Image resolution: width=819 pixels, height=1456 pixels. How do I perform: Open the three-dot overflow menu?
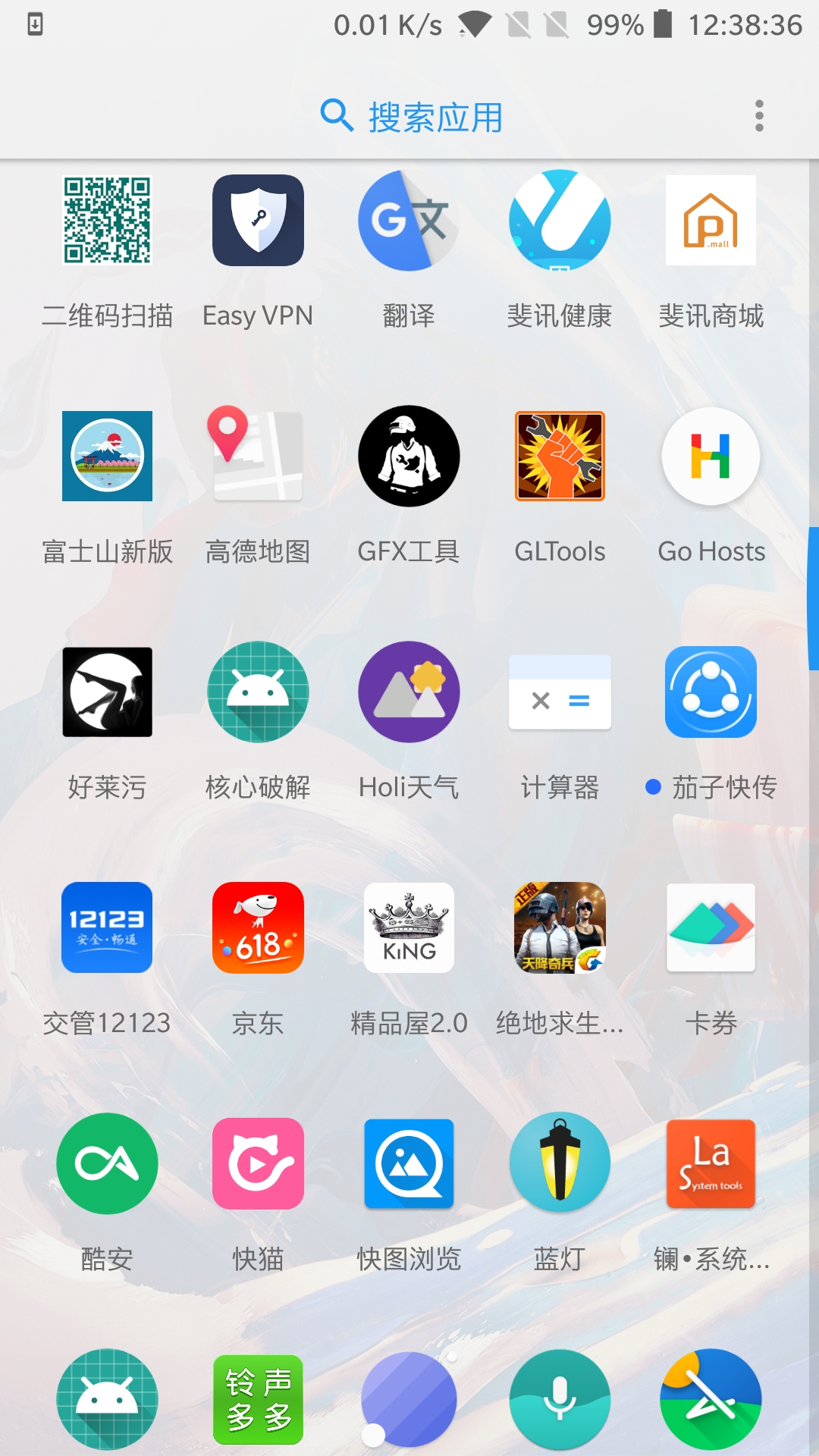pos(758,114)
